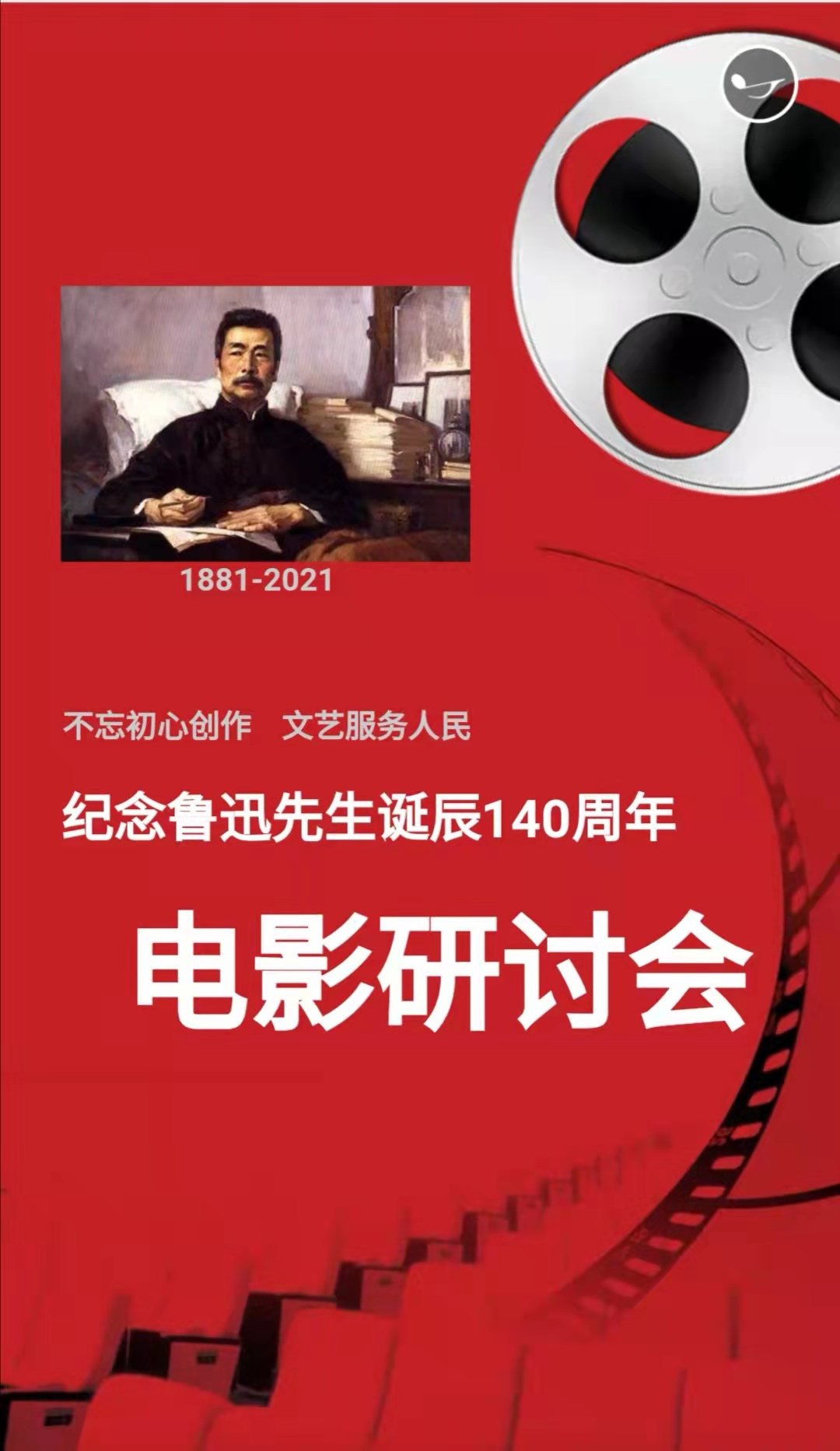Toggle the background music icon
The width and height of the screenshot is (840, 1451).
click(759, 83)
